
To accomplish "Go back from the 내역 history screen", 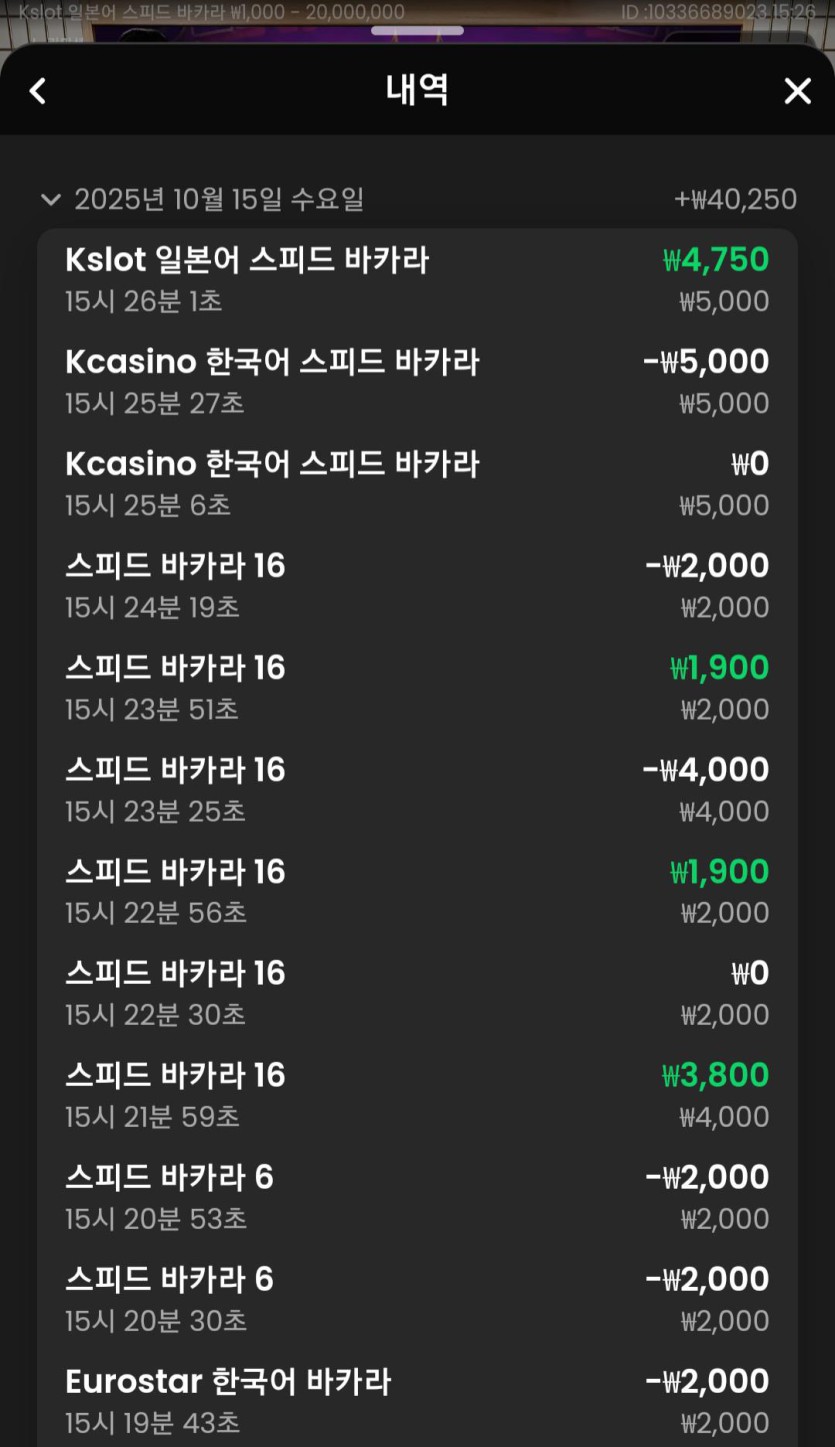I will pos(38,91).
